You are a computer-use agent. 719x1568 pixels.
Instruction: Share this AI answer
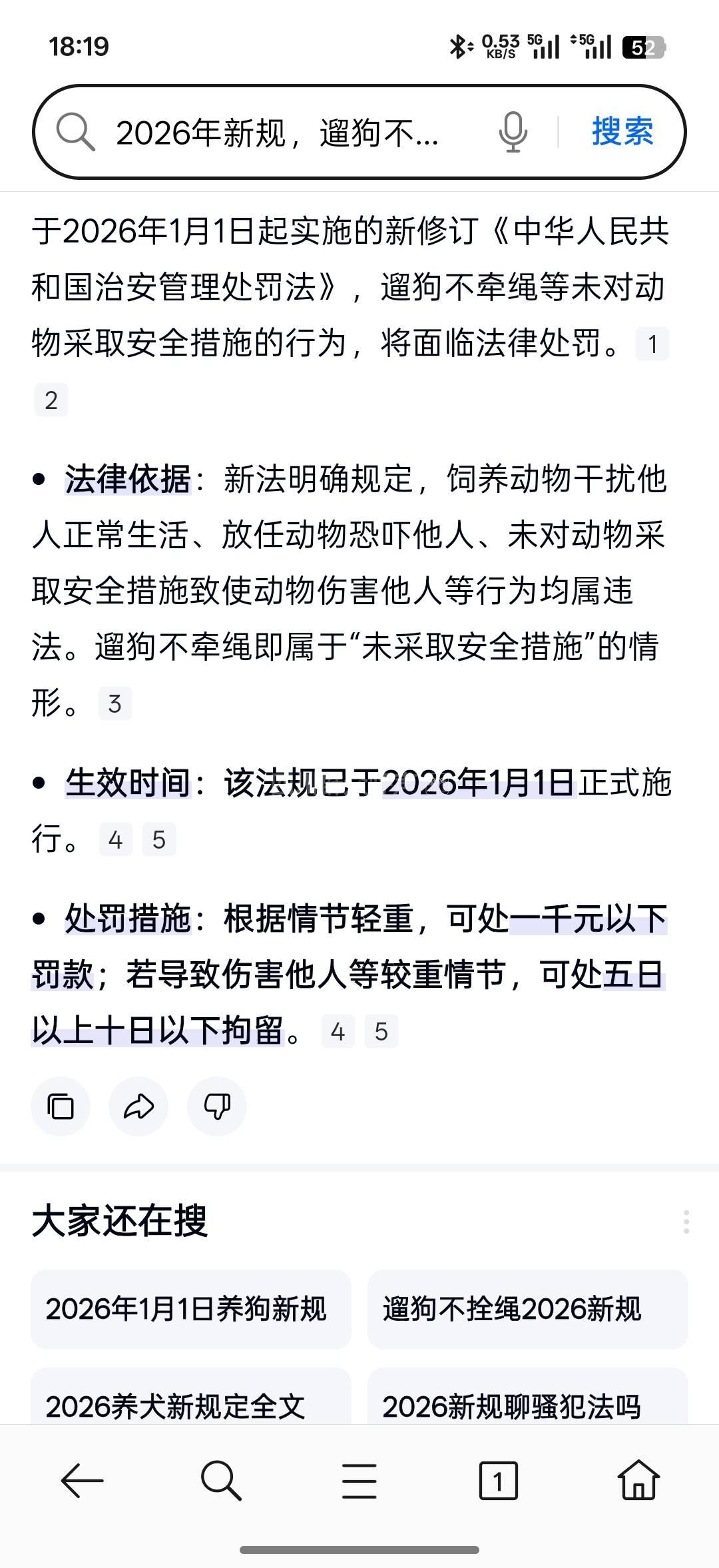(x=138, y=1106)
